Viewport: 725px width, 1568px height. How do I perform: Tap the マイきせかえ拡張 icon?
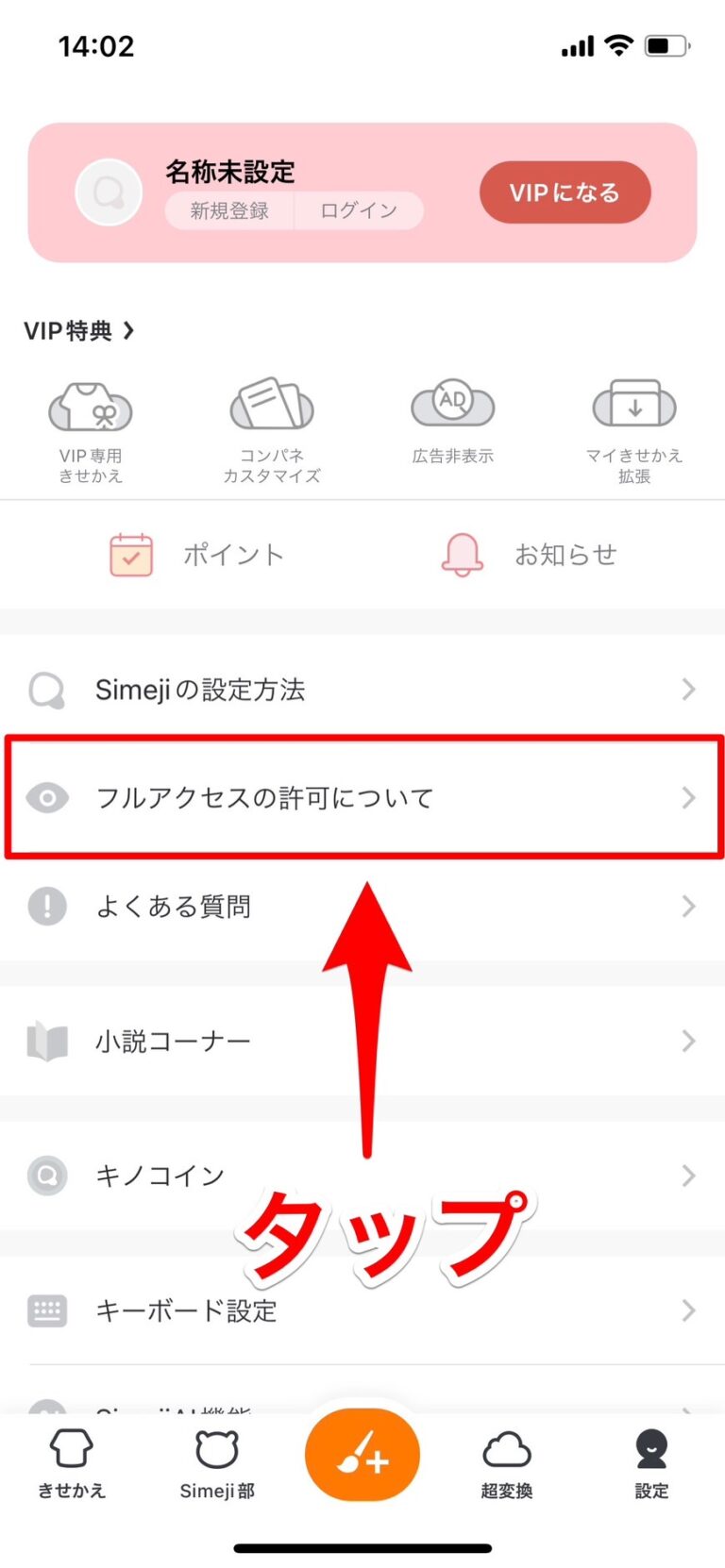[633, 406]
